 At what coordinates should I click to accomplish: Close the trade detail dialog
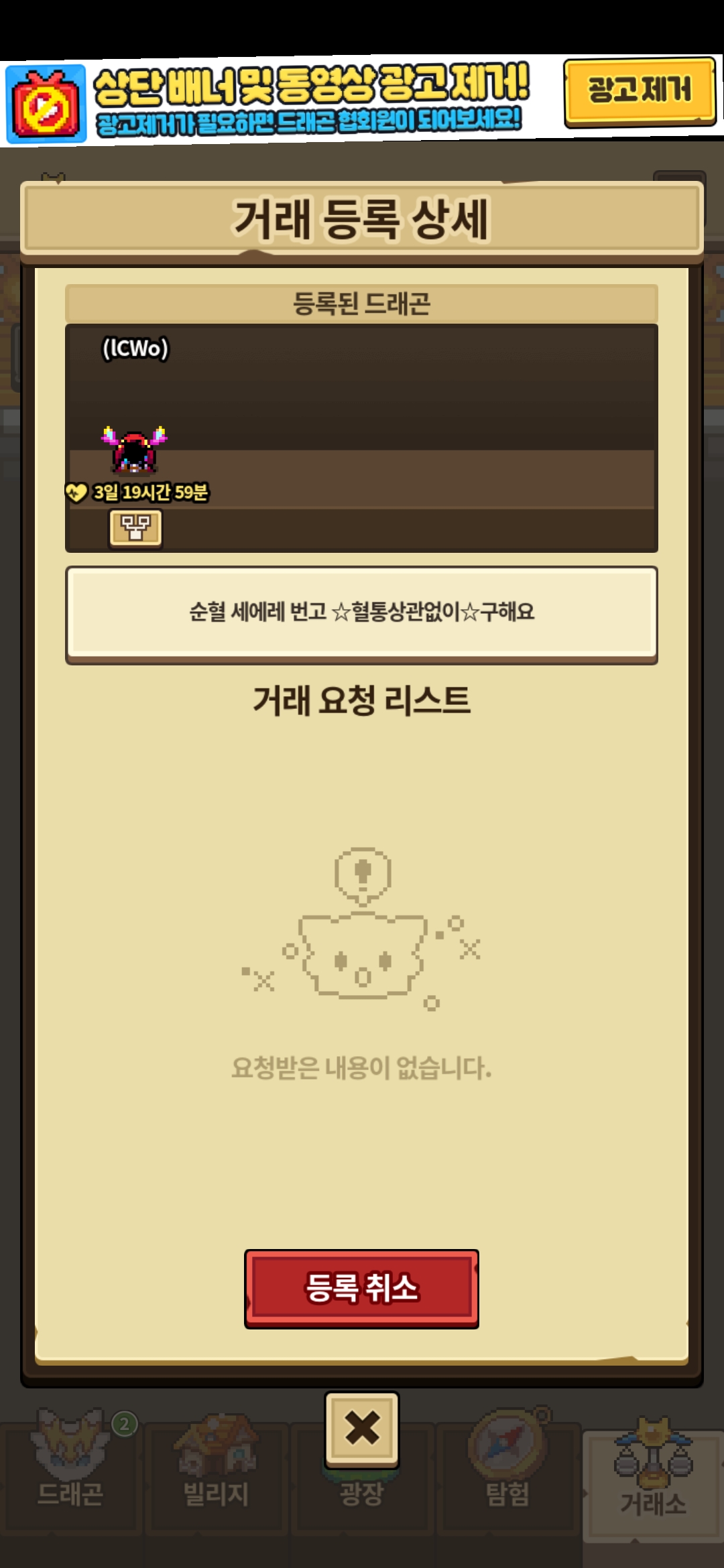361,1429
